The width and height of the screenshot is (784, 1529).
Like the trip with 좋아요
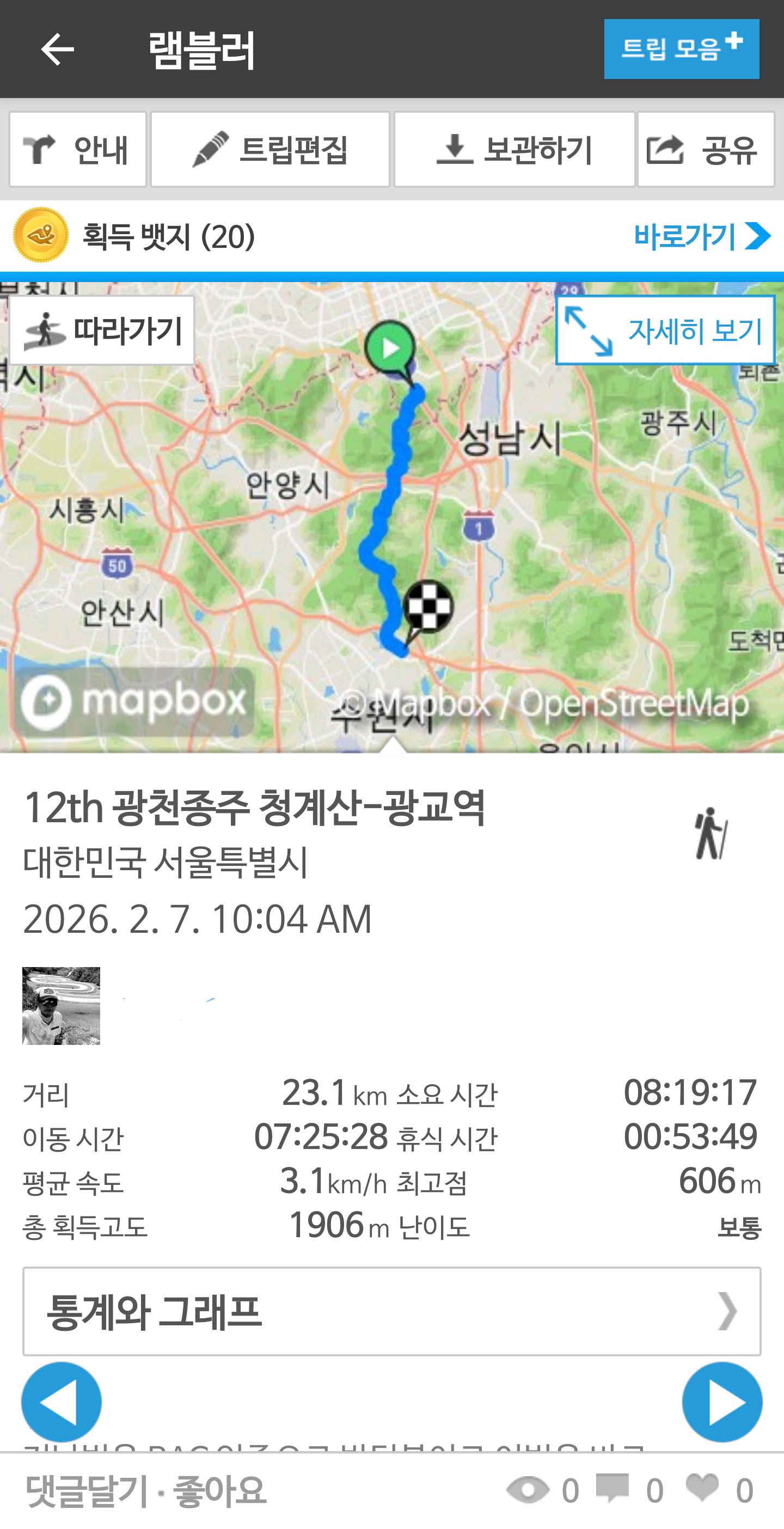219,1490
